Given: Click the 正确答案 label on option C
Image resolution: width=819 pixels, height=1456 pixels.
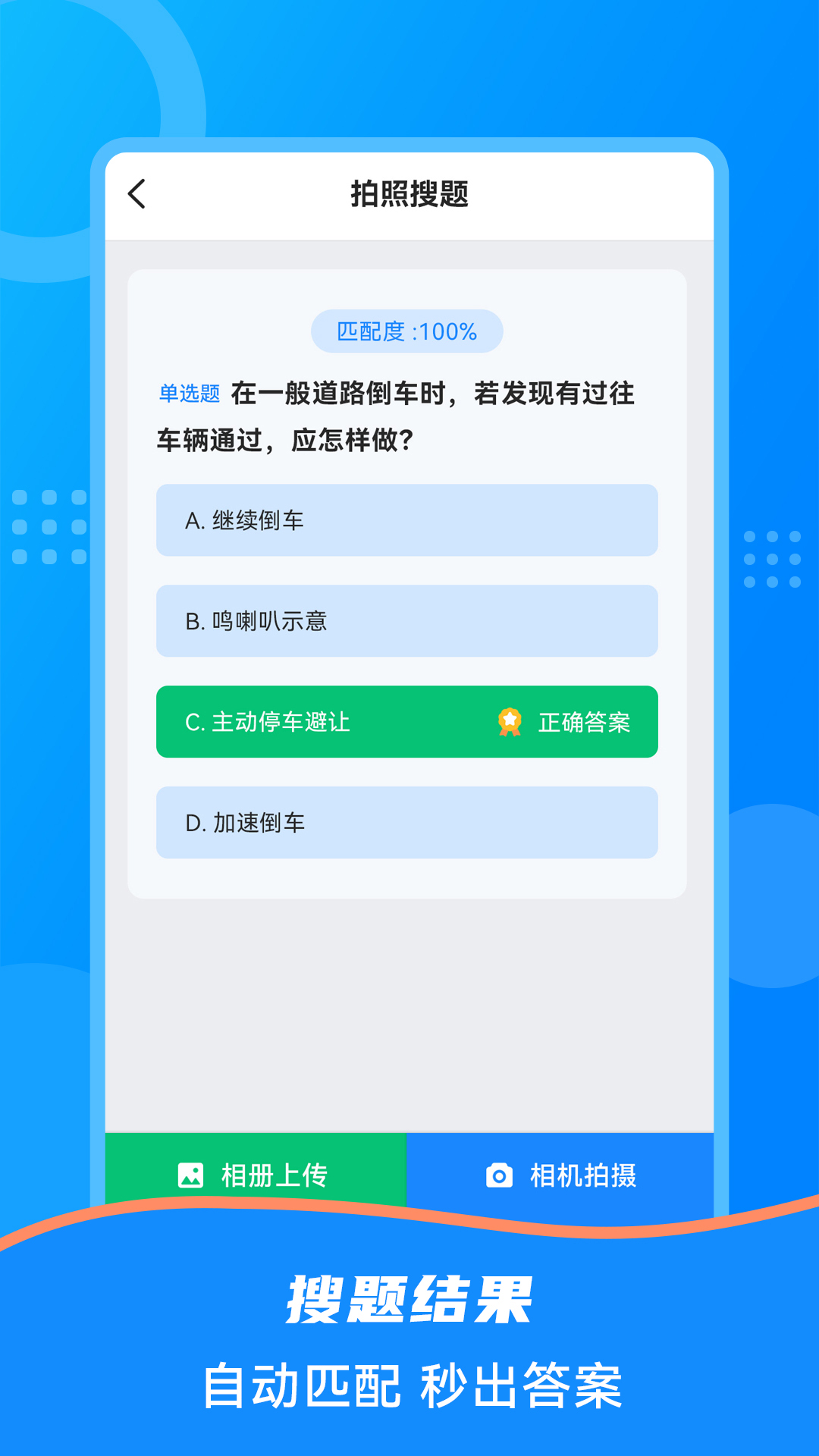Looking at the screenshot, I should coord(584,722).
